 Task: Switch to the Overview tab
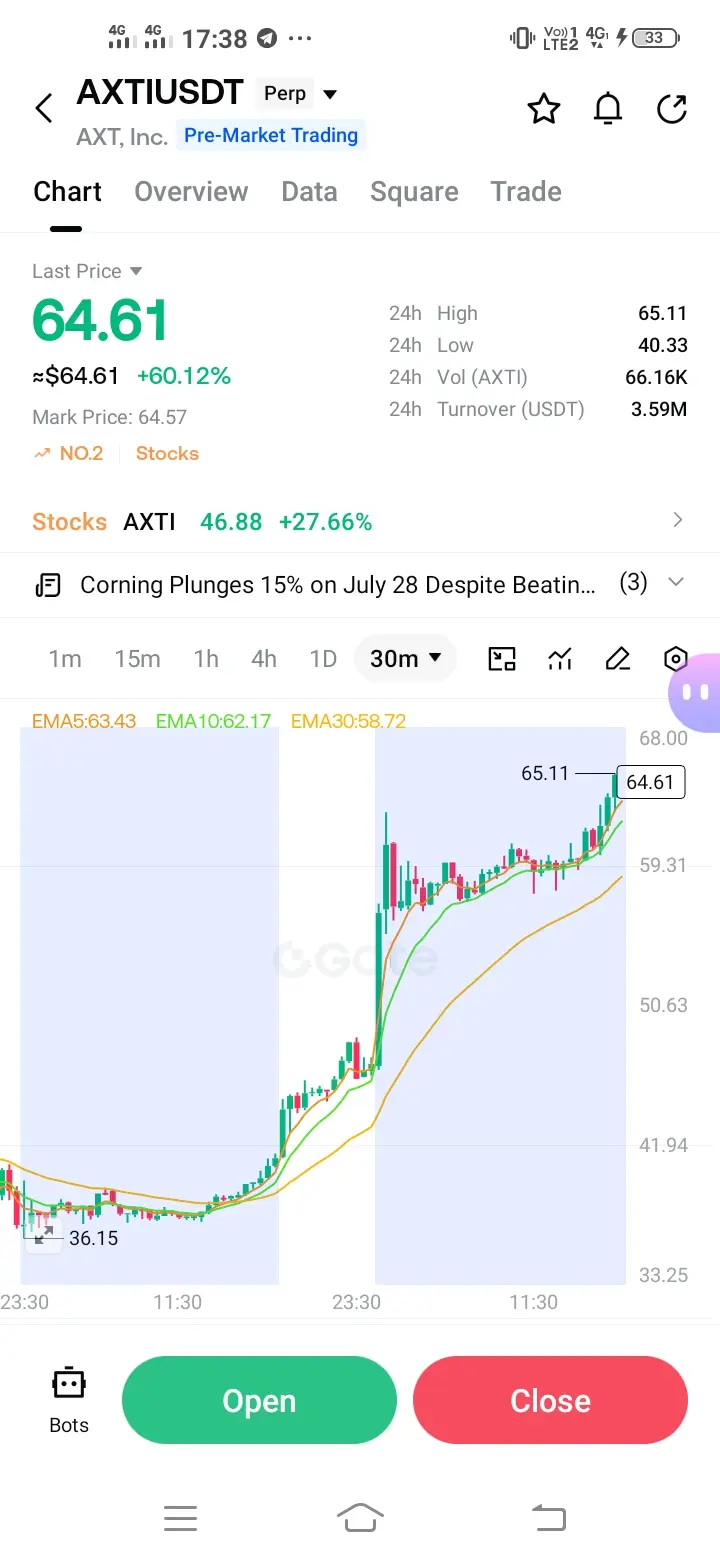point(191,192)
